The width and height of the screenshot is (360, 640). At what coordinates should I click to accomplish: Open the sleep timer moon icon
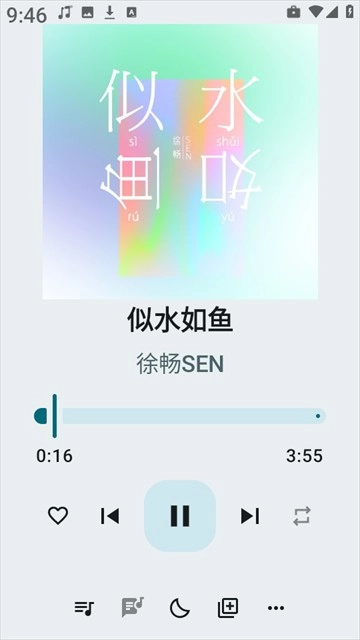click(x=180, y=608)
